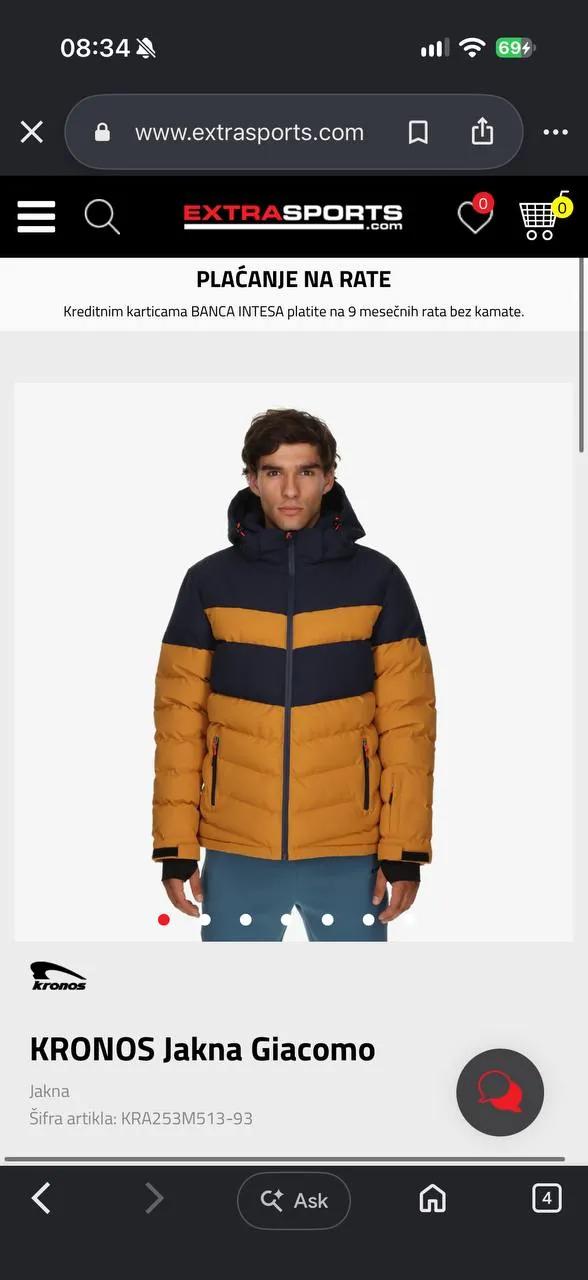Share this page via the share icon
Image resolution: width=588 pixels, height=1280 pixels.
click(482, 131)
